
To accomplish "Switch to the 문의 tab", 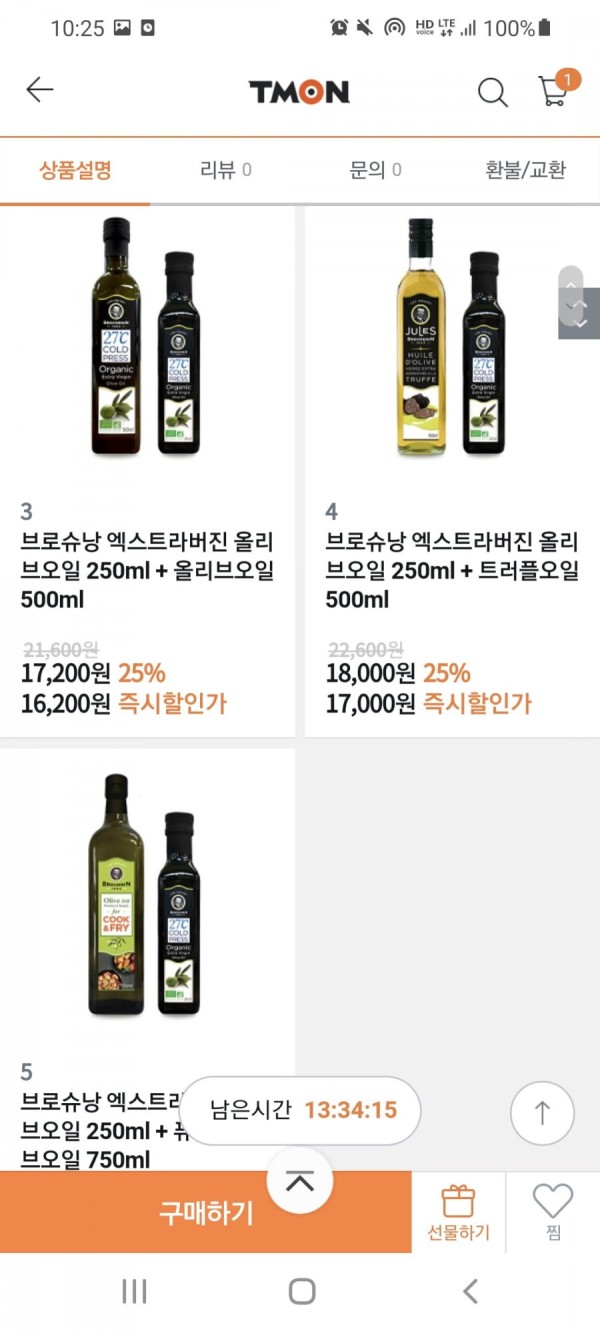I will click(x=375, y=170).
